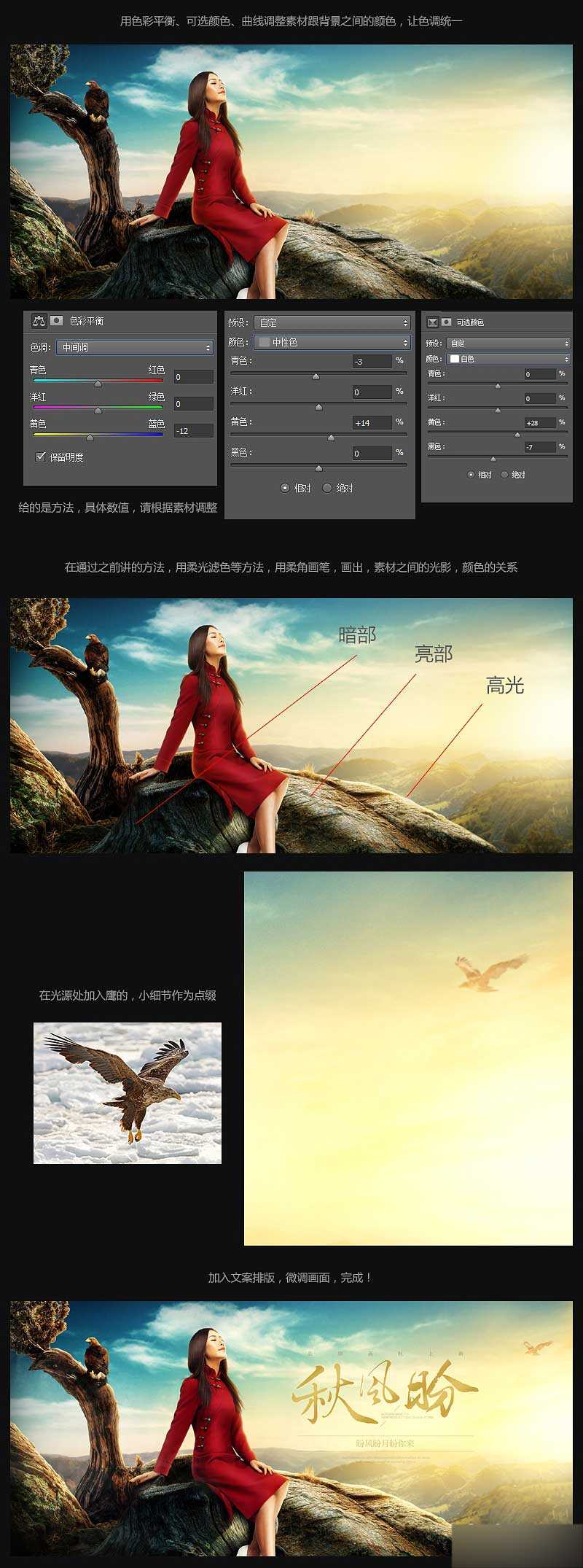This screenshot has height=1568, width=583.
Task: Click the 黑色 value field showing -7
Action: [x=540, y=446]
